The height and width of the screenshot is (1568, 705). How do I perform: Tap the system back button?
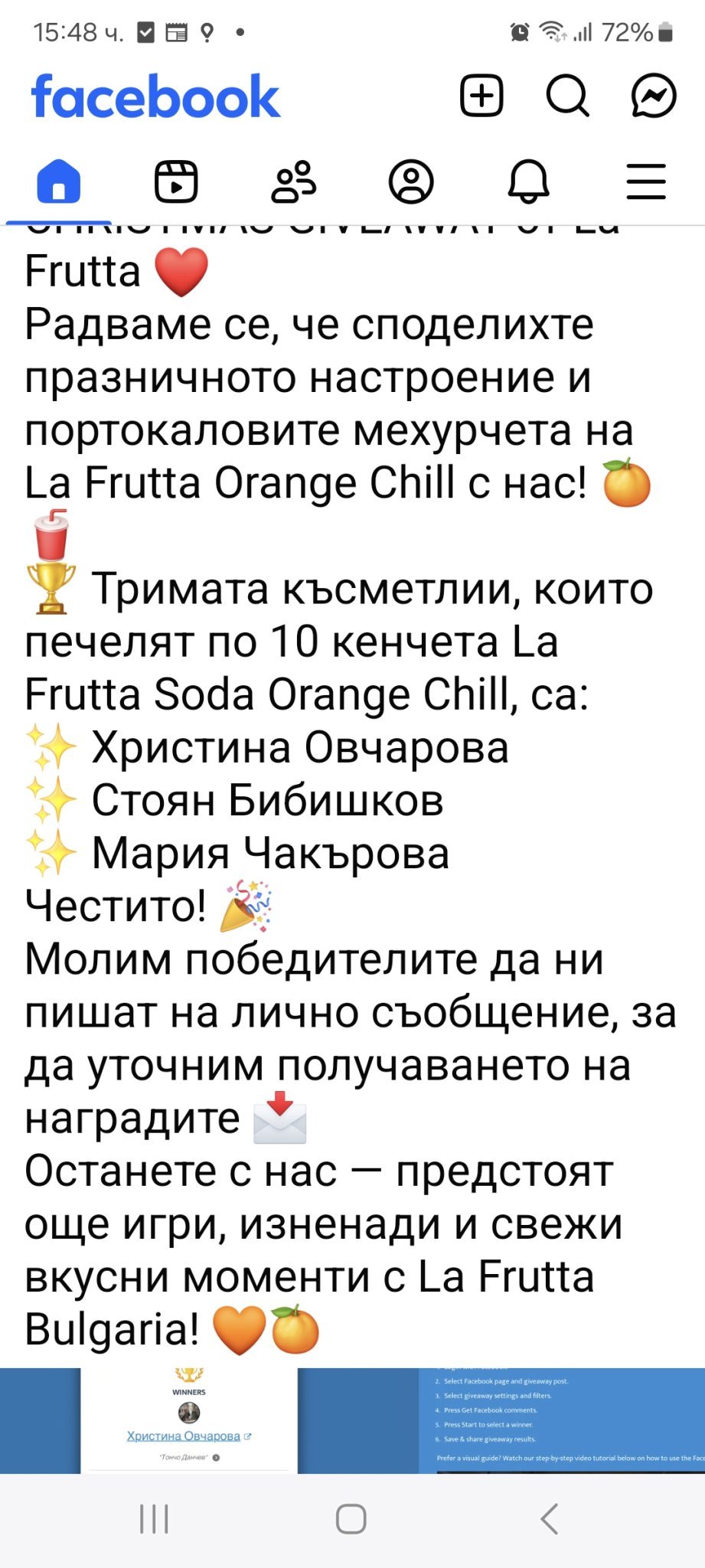pos(549,1519)
